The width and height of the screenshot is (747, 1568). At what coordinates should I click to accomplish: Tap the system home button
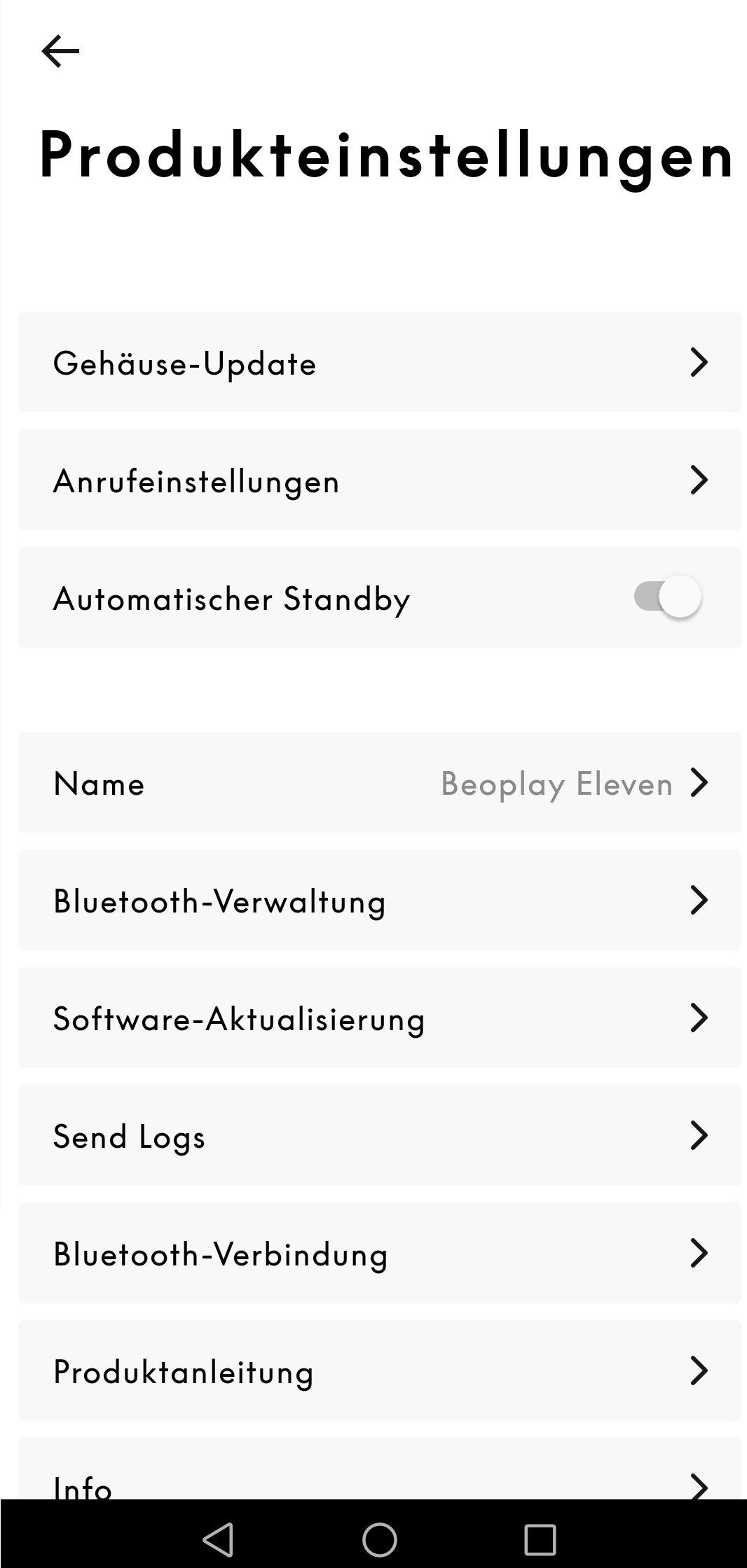379,1540
